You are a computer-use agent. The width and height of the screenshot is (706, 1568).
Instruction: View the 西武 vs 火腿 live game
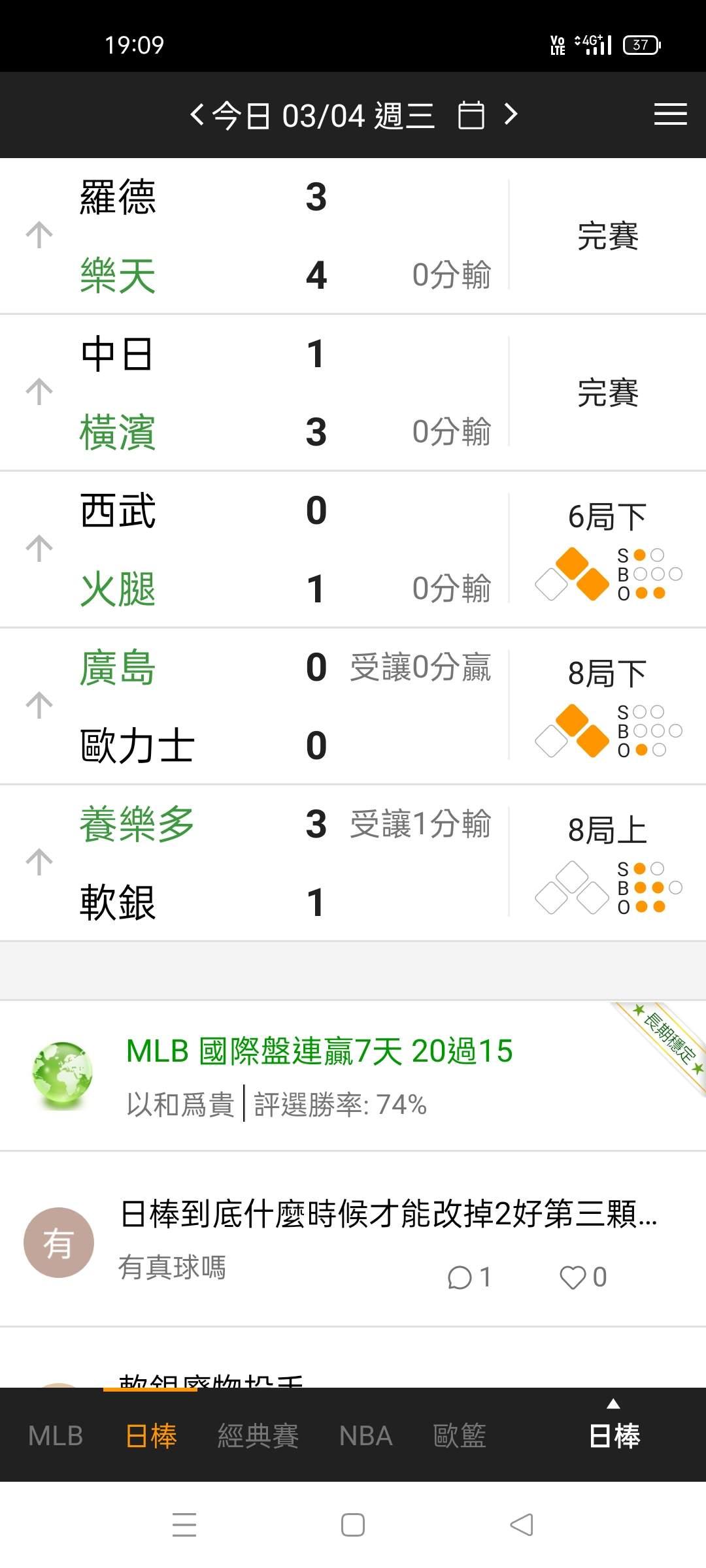pos(261,549)
